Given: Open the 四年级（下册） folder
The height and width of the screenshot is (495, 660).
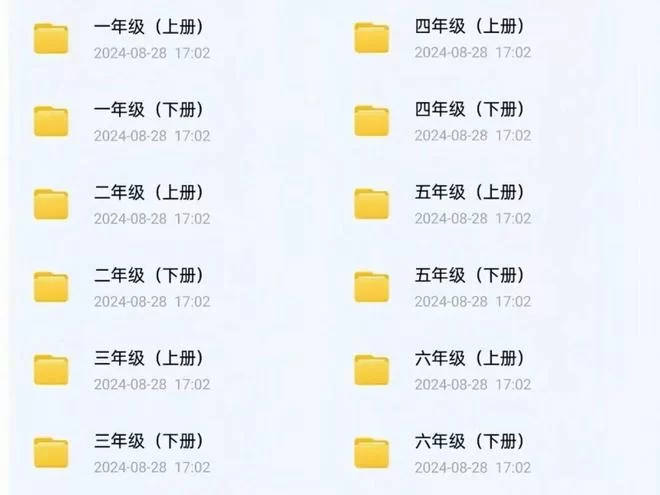Looking at the screenshot, I should click(372, 121).
